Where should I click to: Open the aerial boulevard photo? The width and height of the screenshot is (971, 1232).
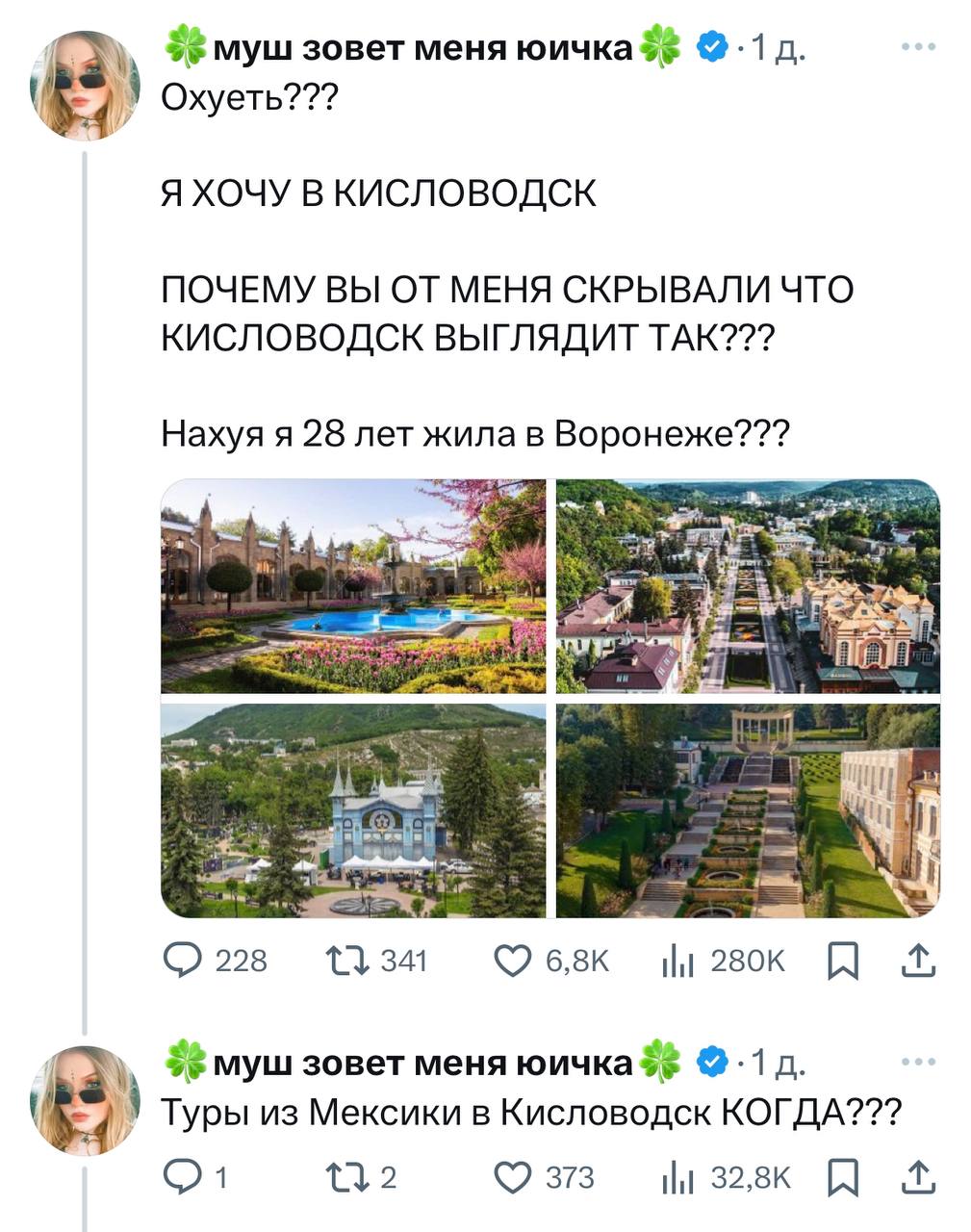click(x=748, y=585)
